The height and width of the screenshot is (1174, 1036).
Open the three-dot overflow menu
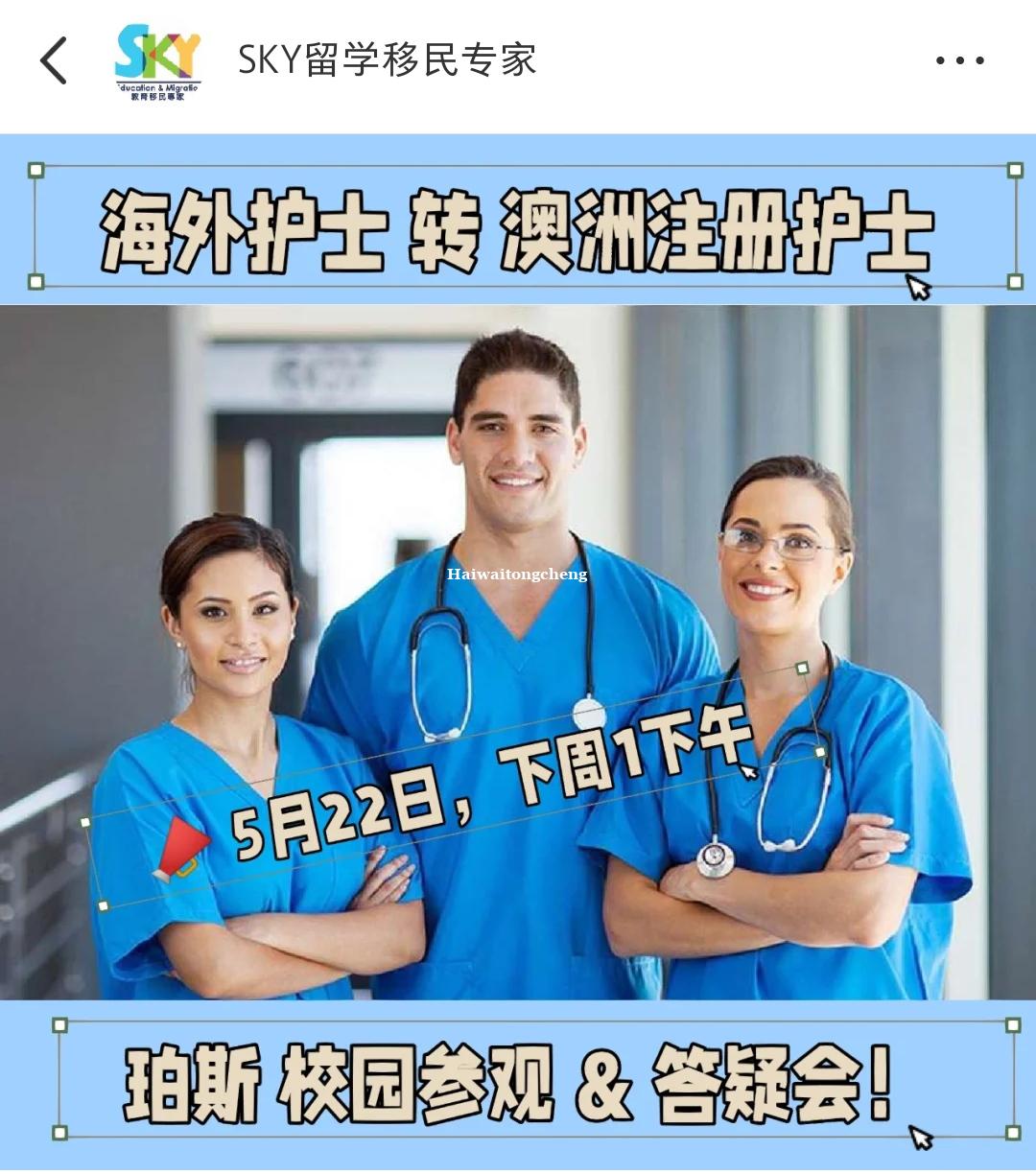(x=959, y=60)
